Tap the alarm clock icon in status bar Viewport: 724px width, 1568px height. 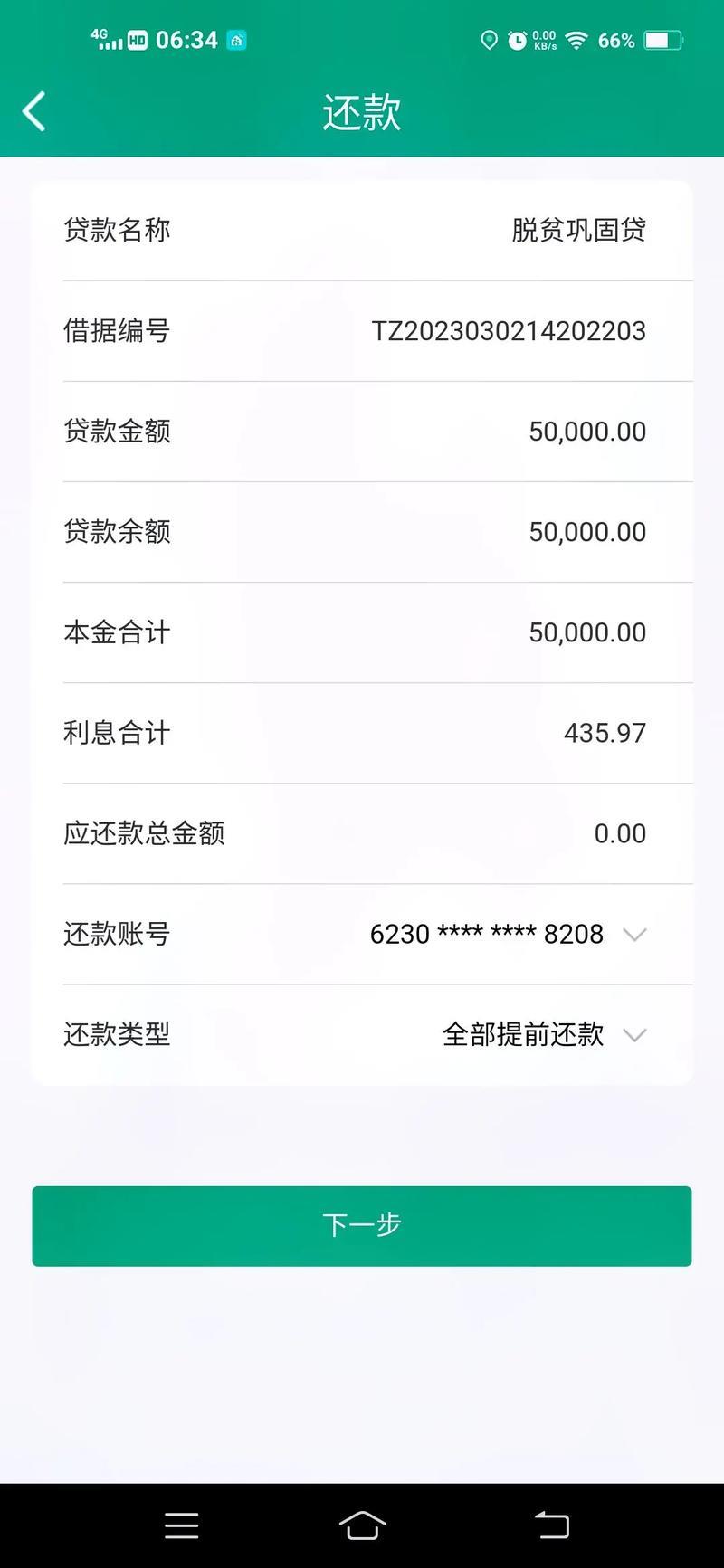pos(516,40)
